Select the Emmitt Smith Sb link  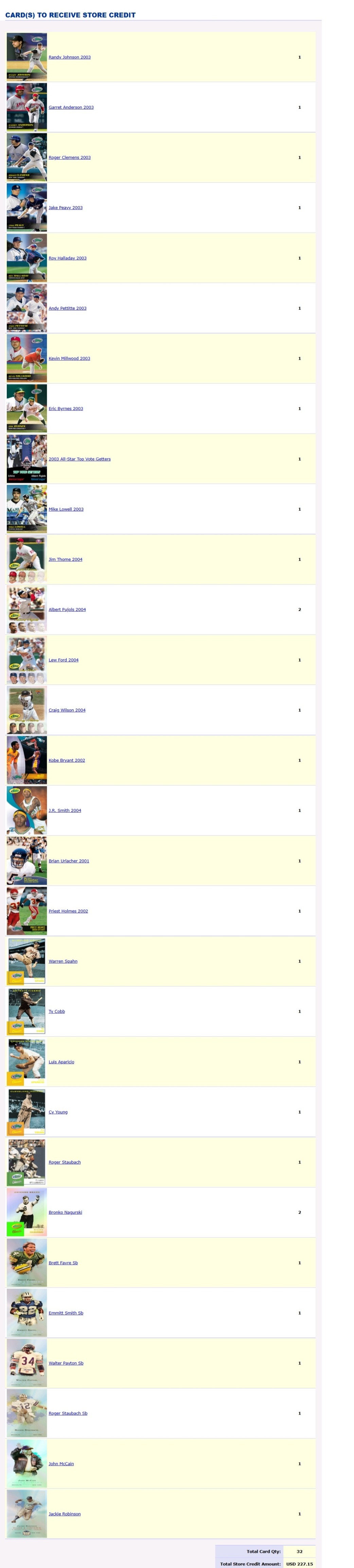pyautogui.click(x=66, y=1312)
